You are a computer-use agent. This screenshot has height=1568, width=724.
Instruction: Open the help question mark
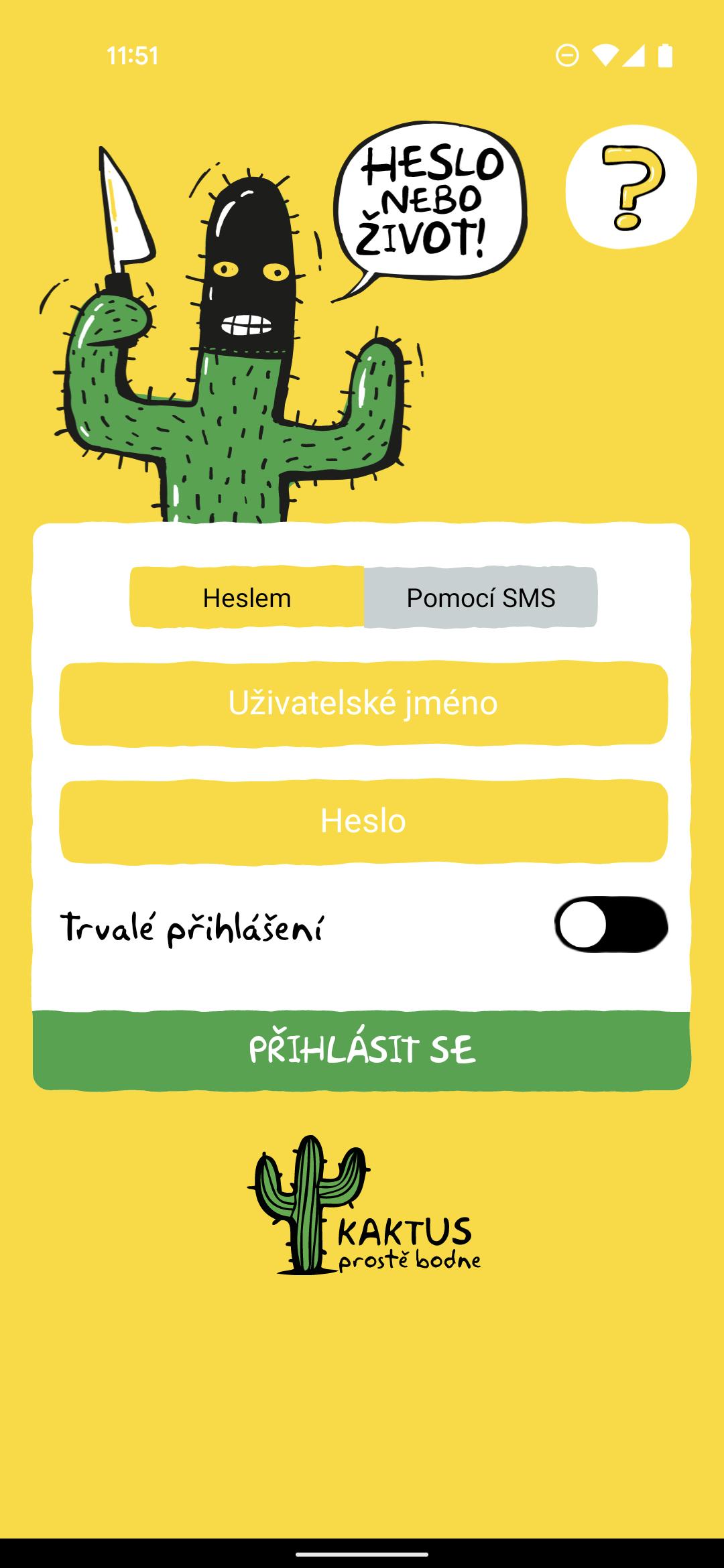(x=631, y=188)
